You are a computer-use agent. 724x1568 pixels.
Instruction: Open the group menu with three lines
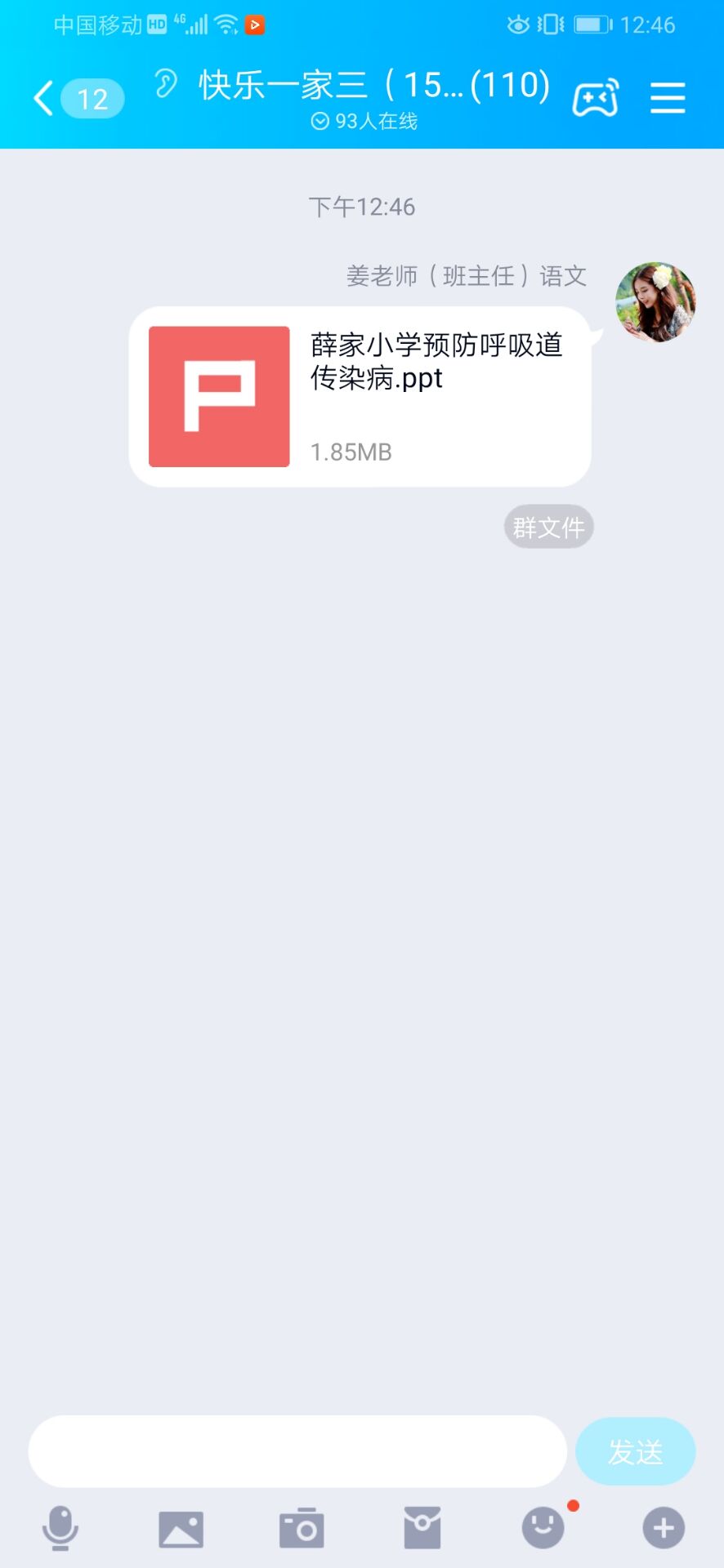coord(668,99)
